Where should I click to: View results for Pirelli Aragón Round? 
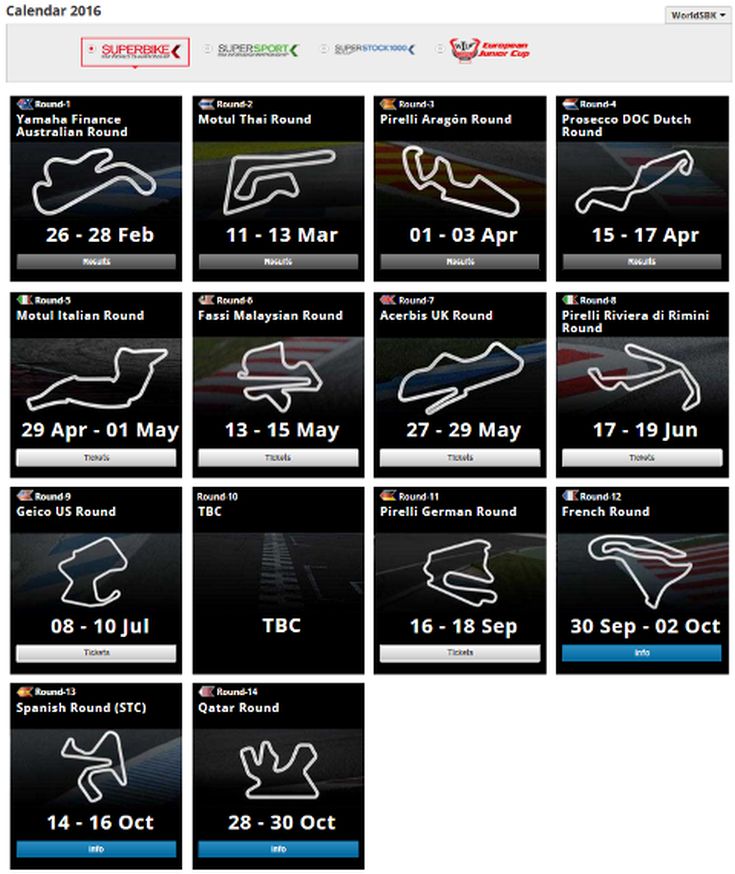tap(460, 262)
